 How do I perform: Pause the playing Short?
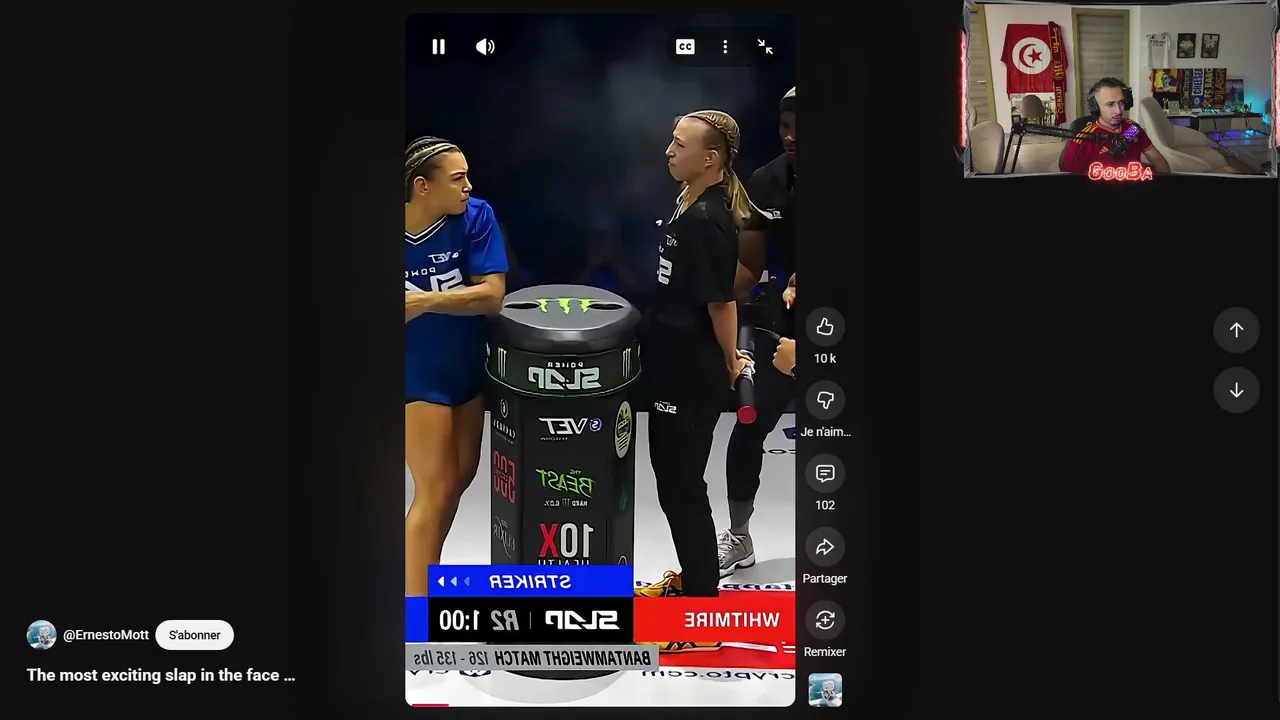[x=438, y=47]
